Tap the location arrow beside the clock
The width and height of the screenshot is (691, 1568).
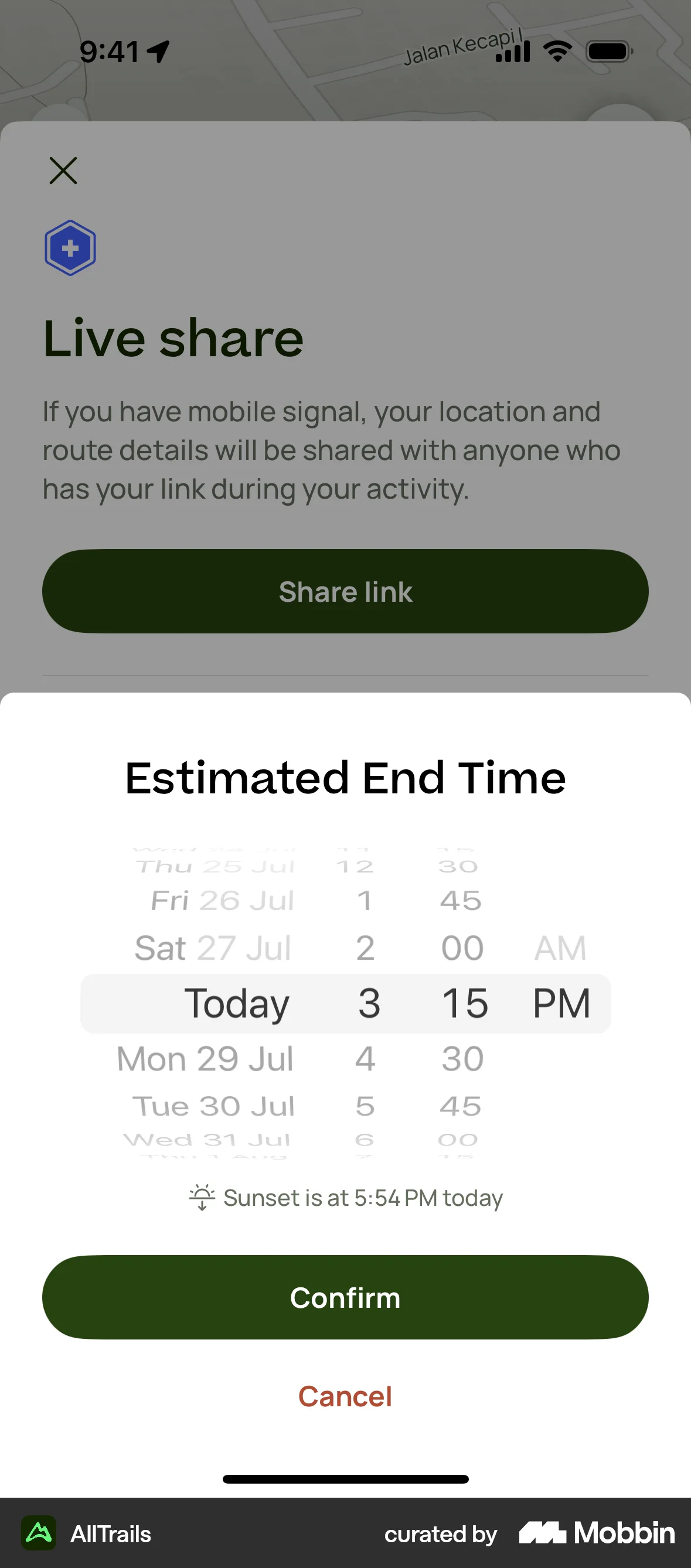point(157,52)
